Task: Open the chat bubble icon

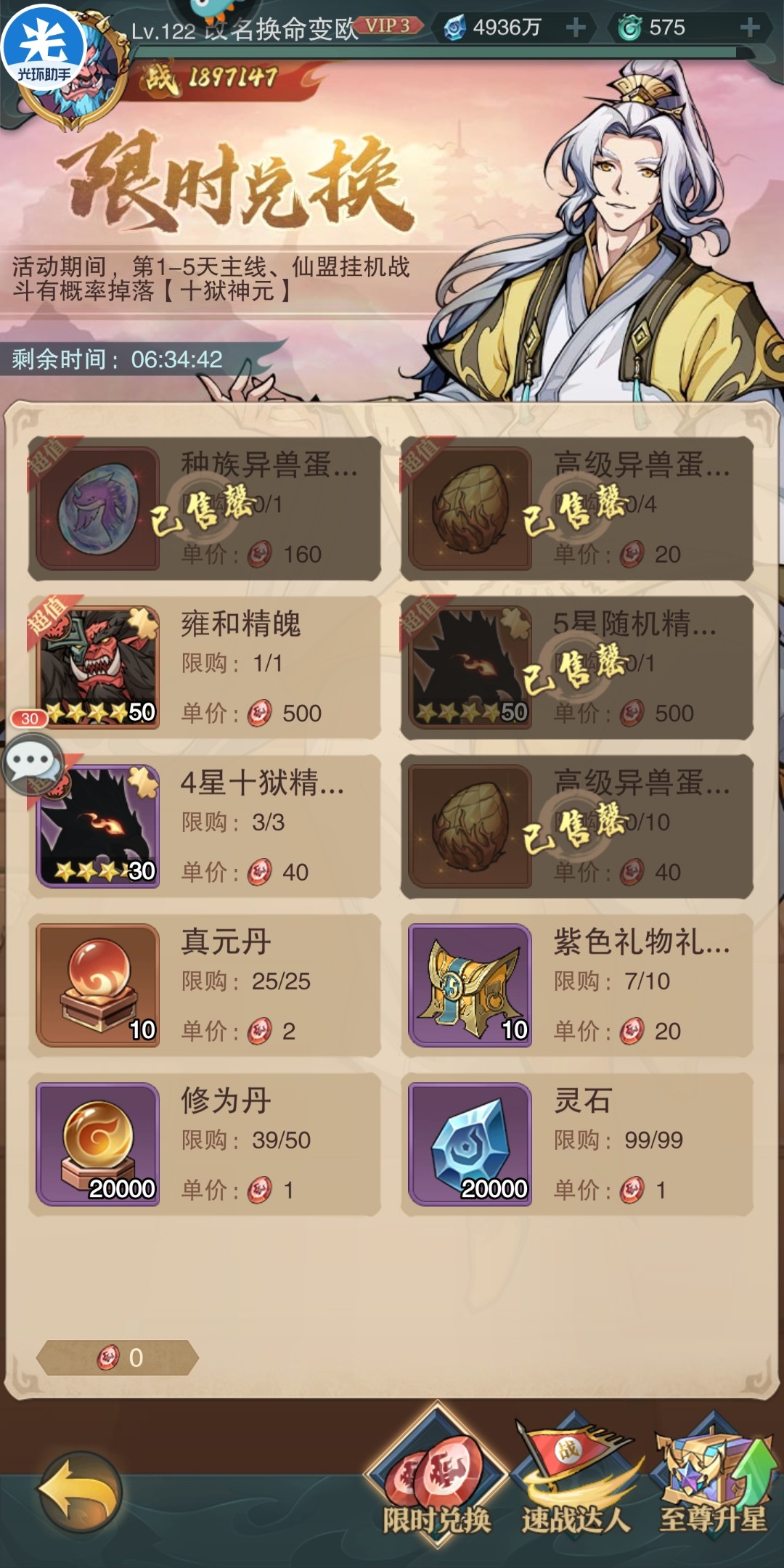Action: tap(30, 761)
